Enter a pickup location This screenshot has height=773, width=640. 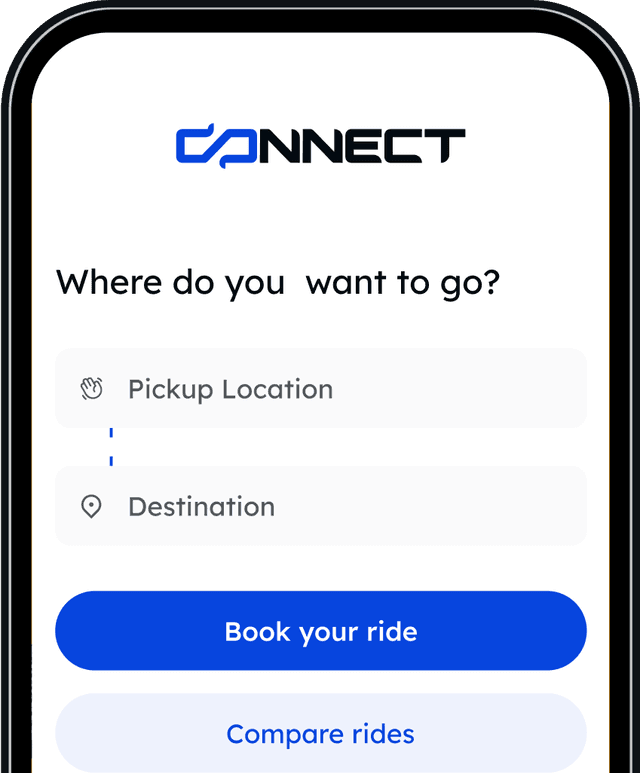pos(320,389)
